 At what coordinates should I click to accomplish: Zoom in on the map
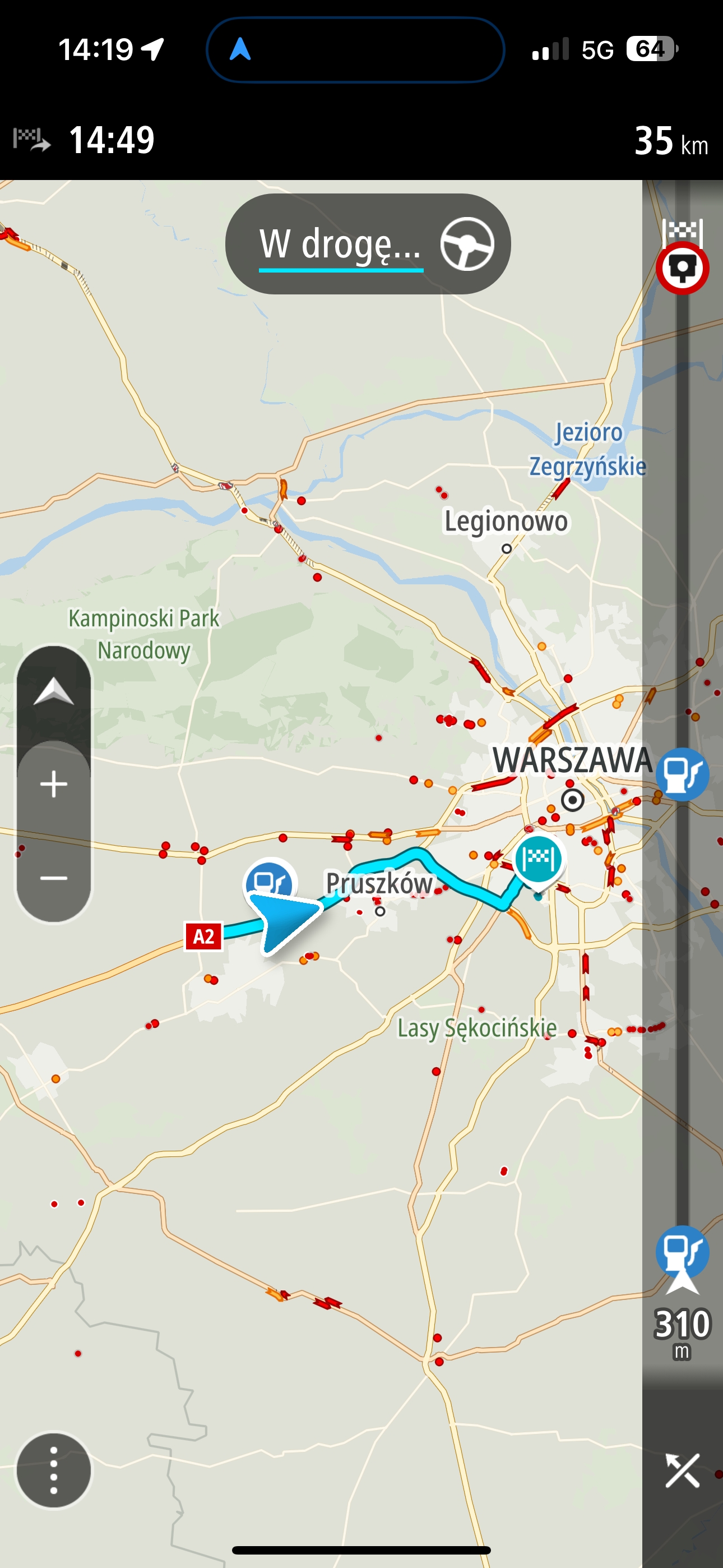coord(54,783)
